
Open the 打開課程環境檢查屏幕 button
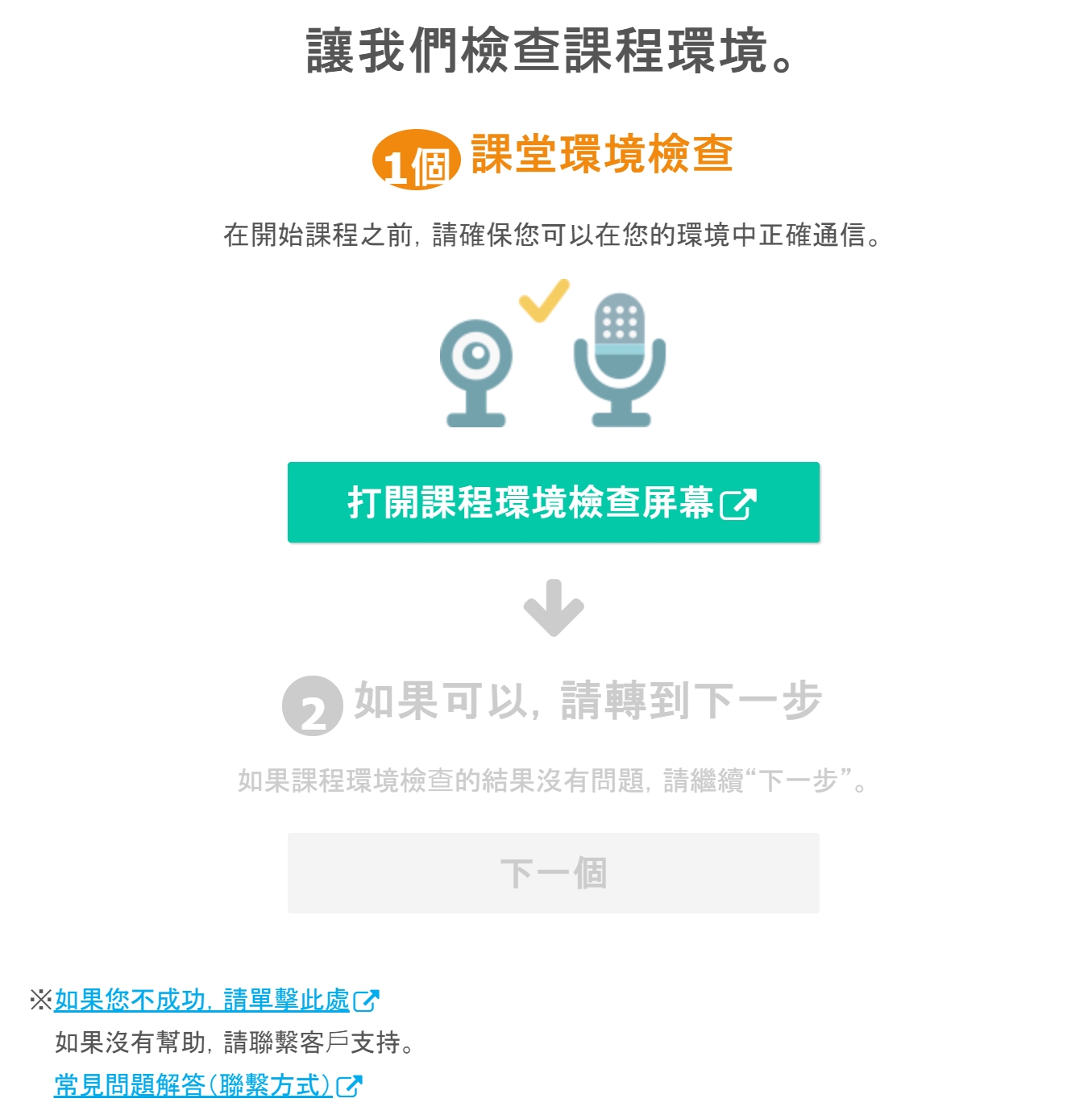(x=553, y=502)
